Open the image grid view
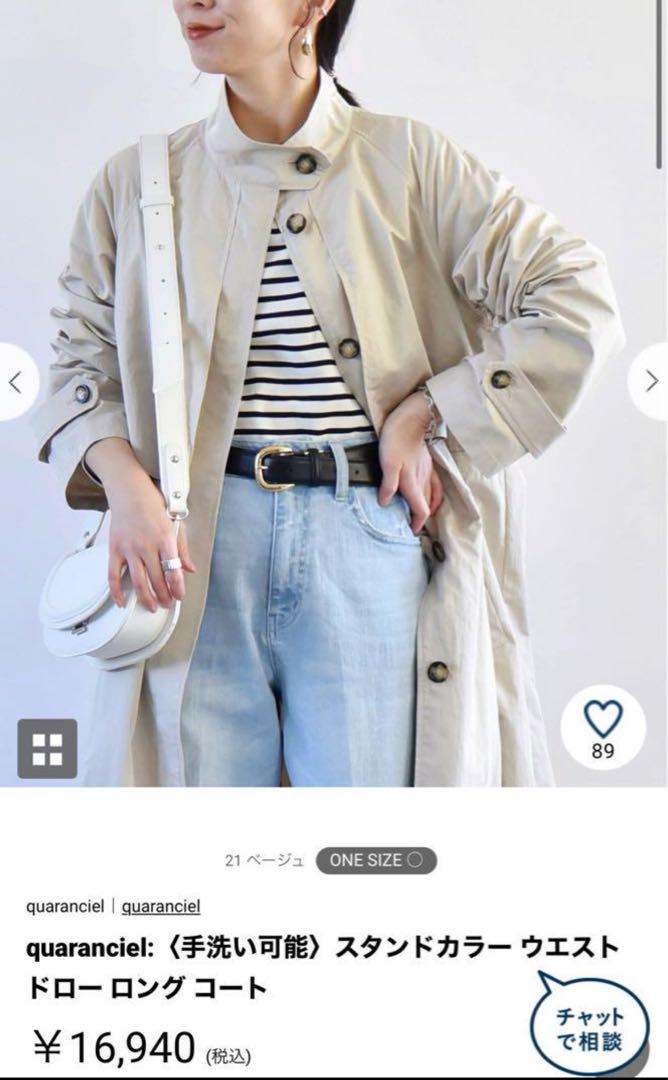Image resolution: width=668 pixels, height=1080 pixels. [x=47, y=749]
